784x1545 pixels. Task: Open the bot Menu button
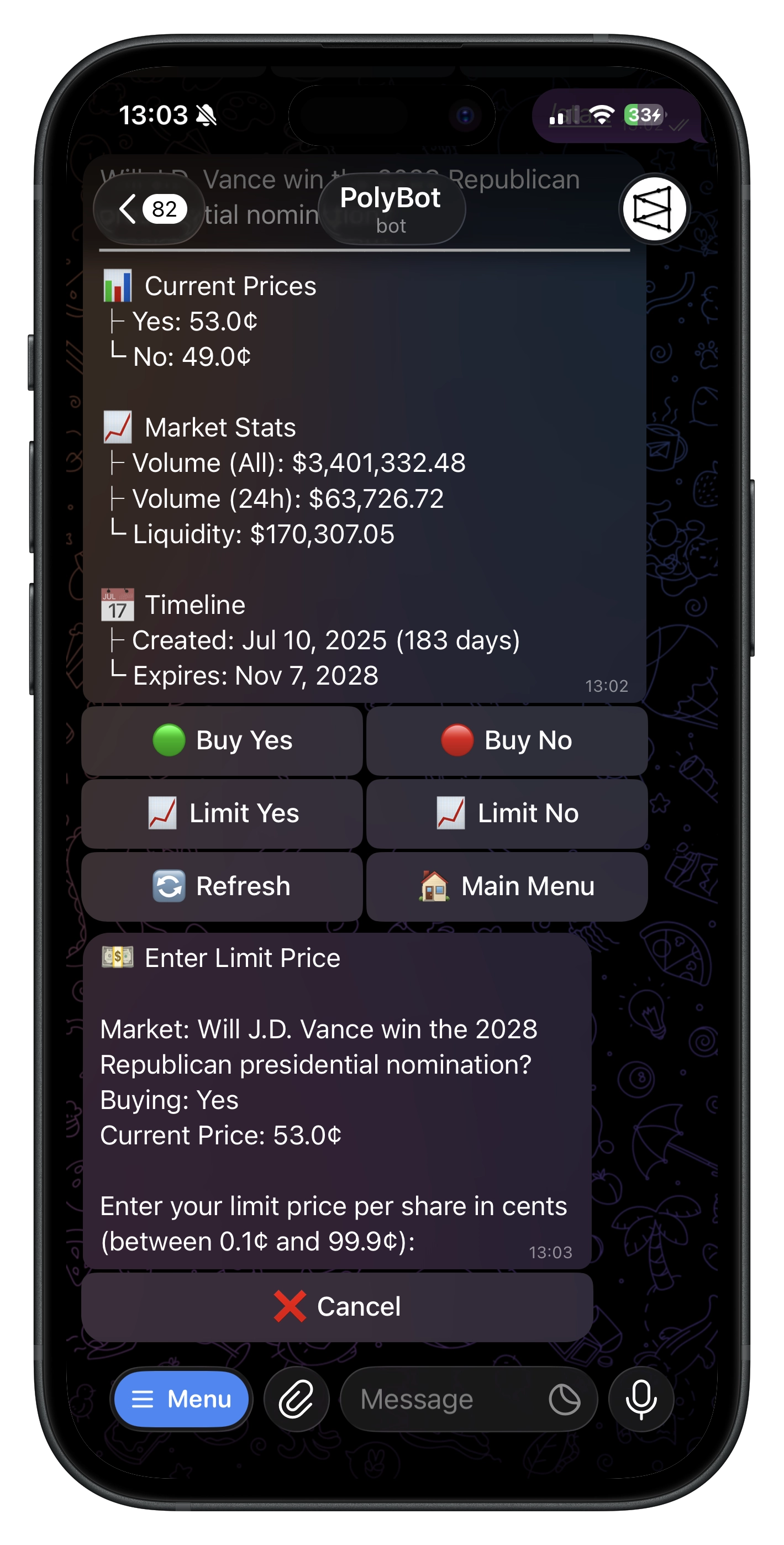181,1399
